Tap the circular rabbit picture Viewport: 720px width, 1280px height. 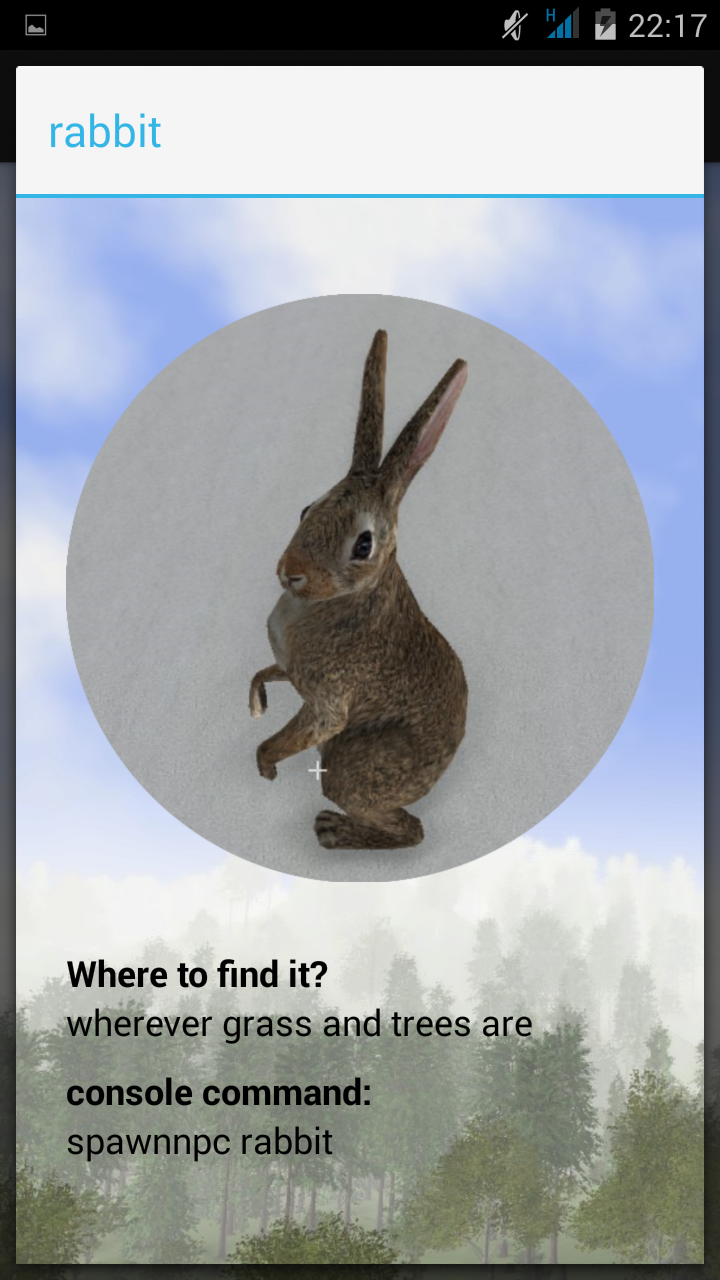pos(360,588)
